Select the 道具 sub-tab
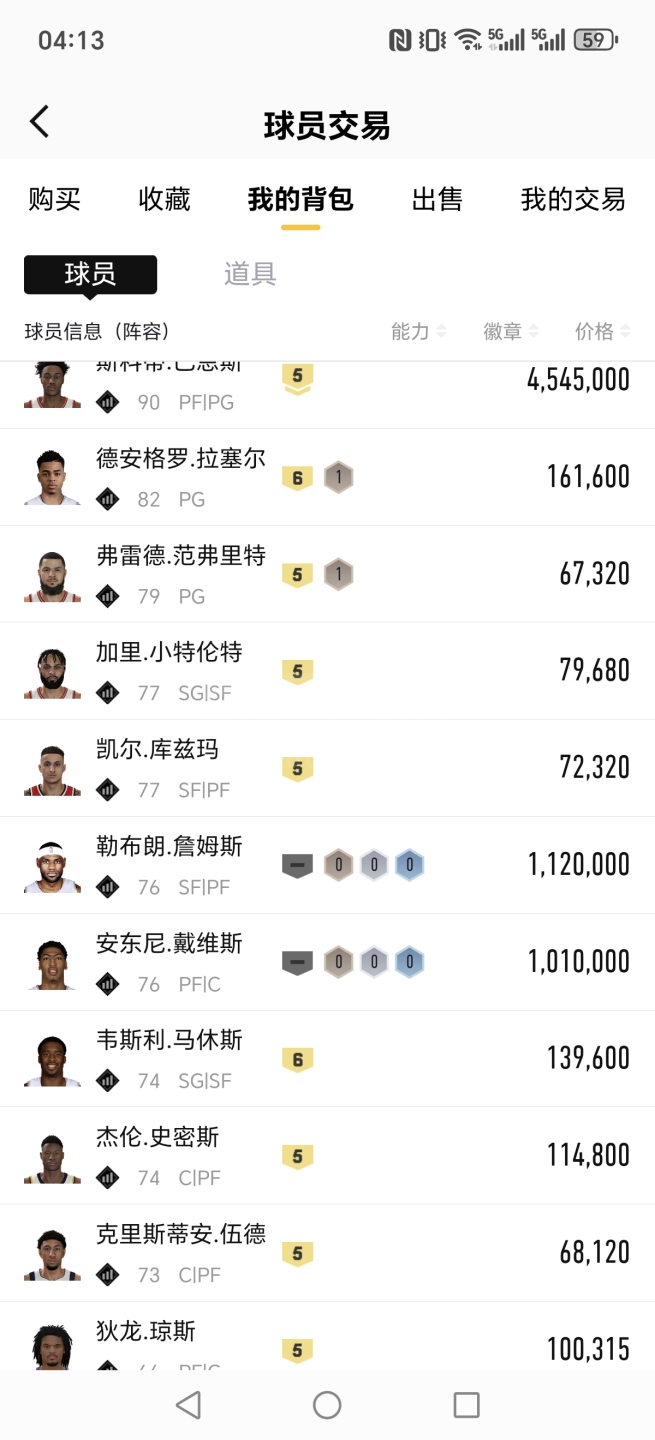The height and width of the screenshot is (1440, 655). point(250,274)
